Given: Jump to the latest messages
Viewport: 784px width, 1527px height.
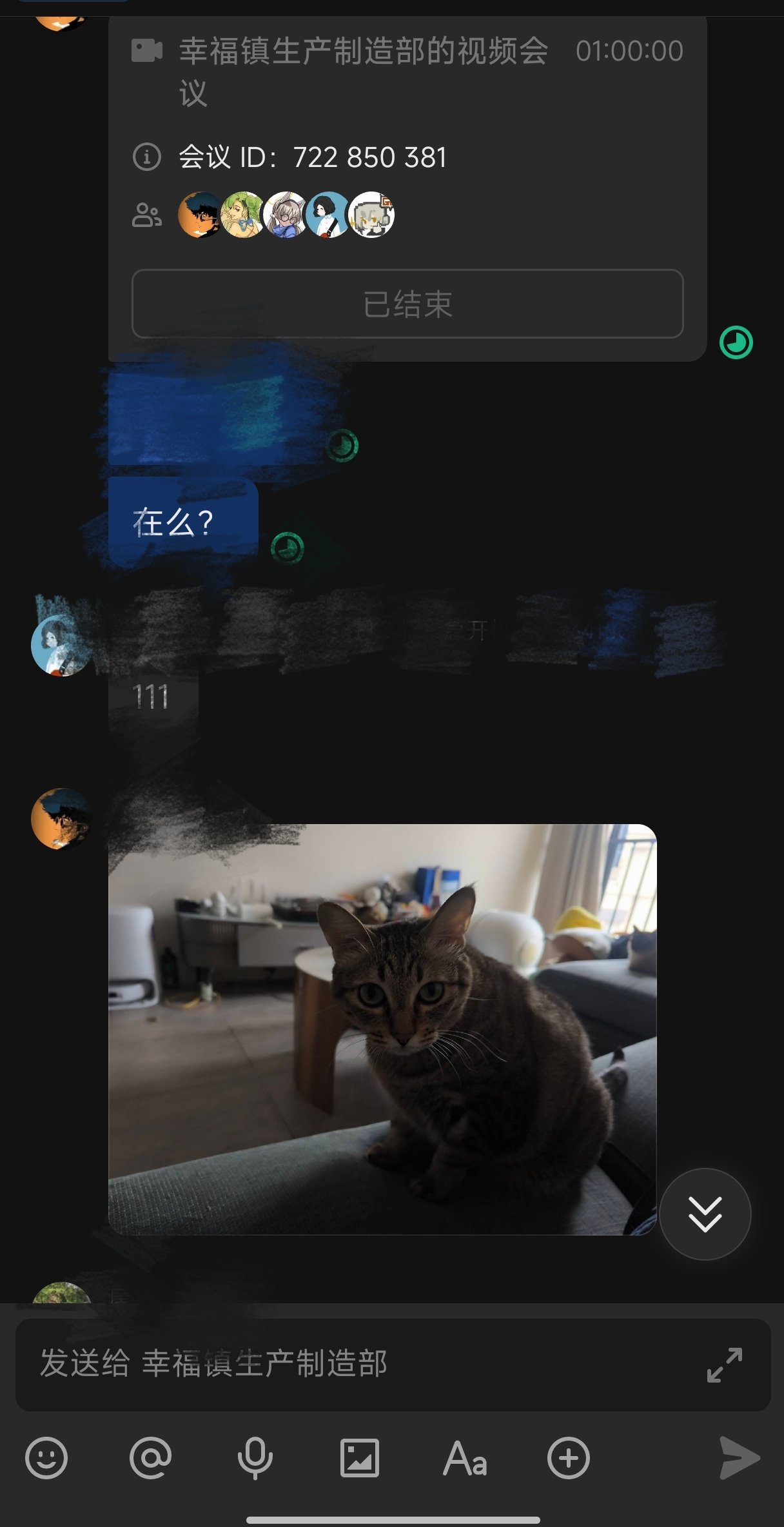Looking at the screenshot, I should point(705,1214).
